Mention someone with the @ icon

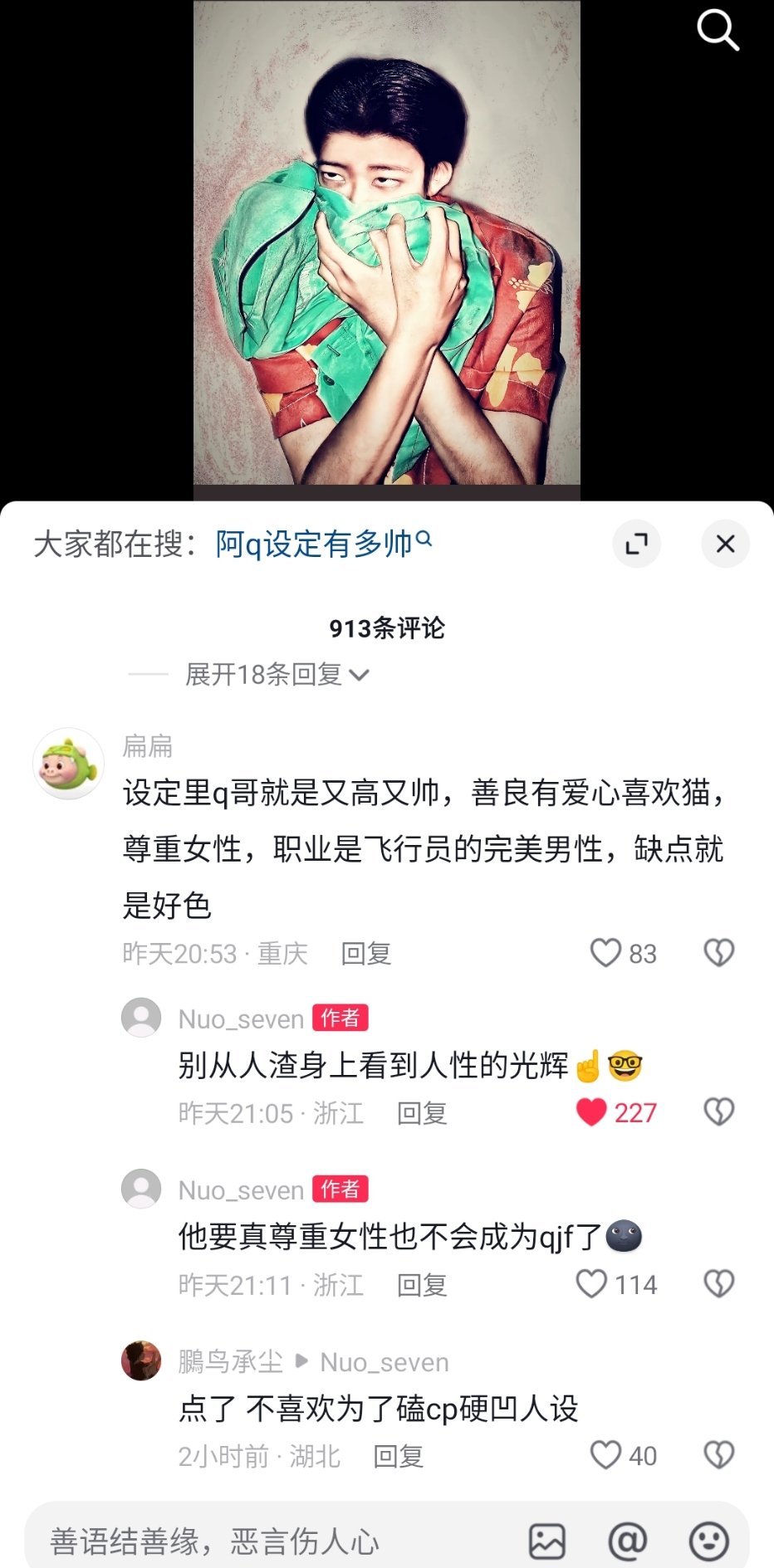628,1541
